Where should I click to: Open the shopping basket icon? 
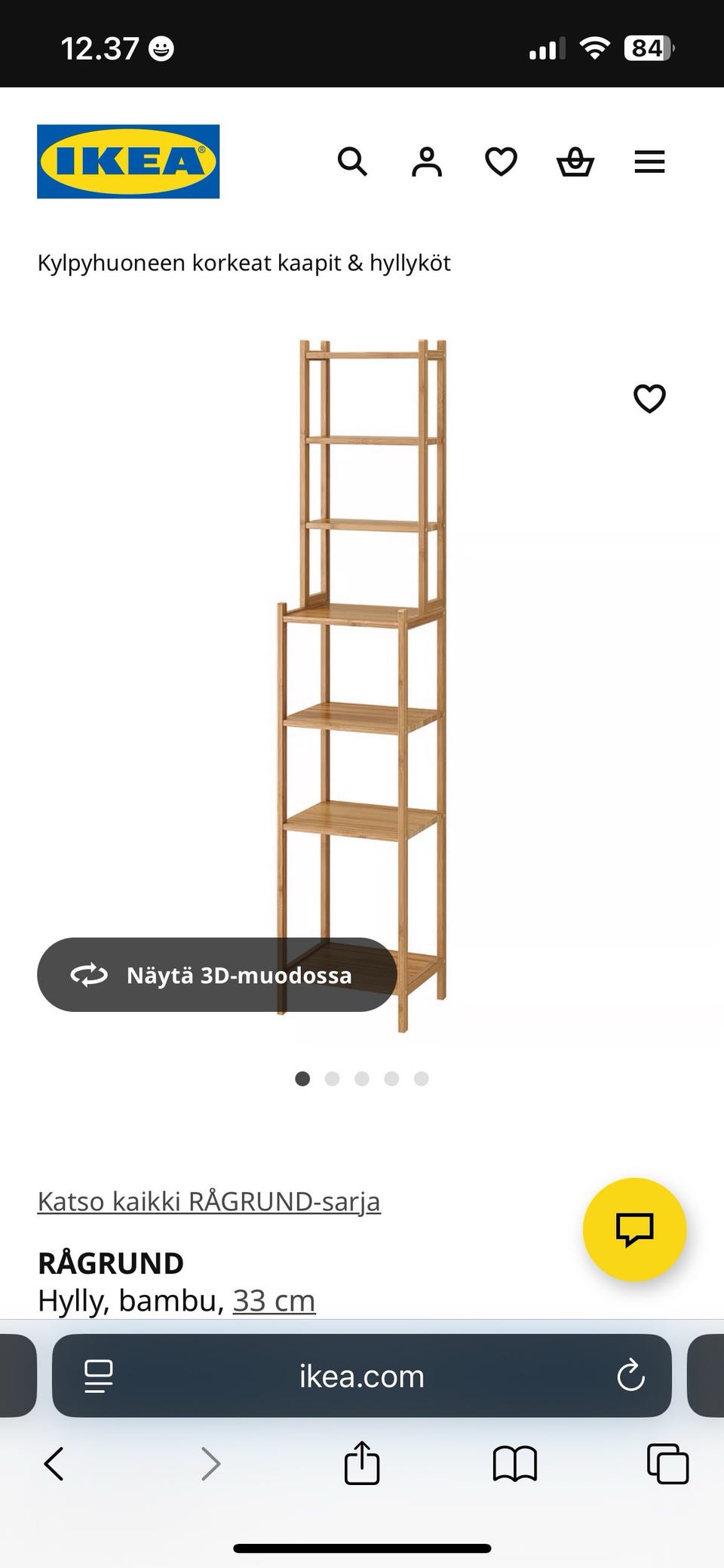[575, 161]
